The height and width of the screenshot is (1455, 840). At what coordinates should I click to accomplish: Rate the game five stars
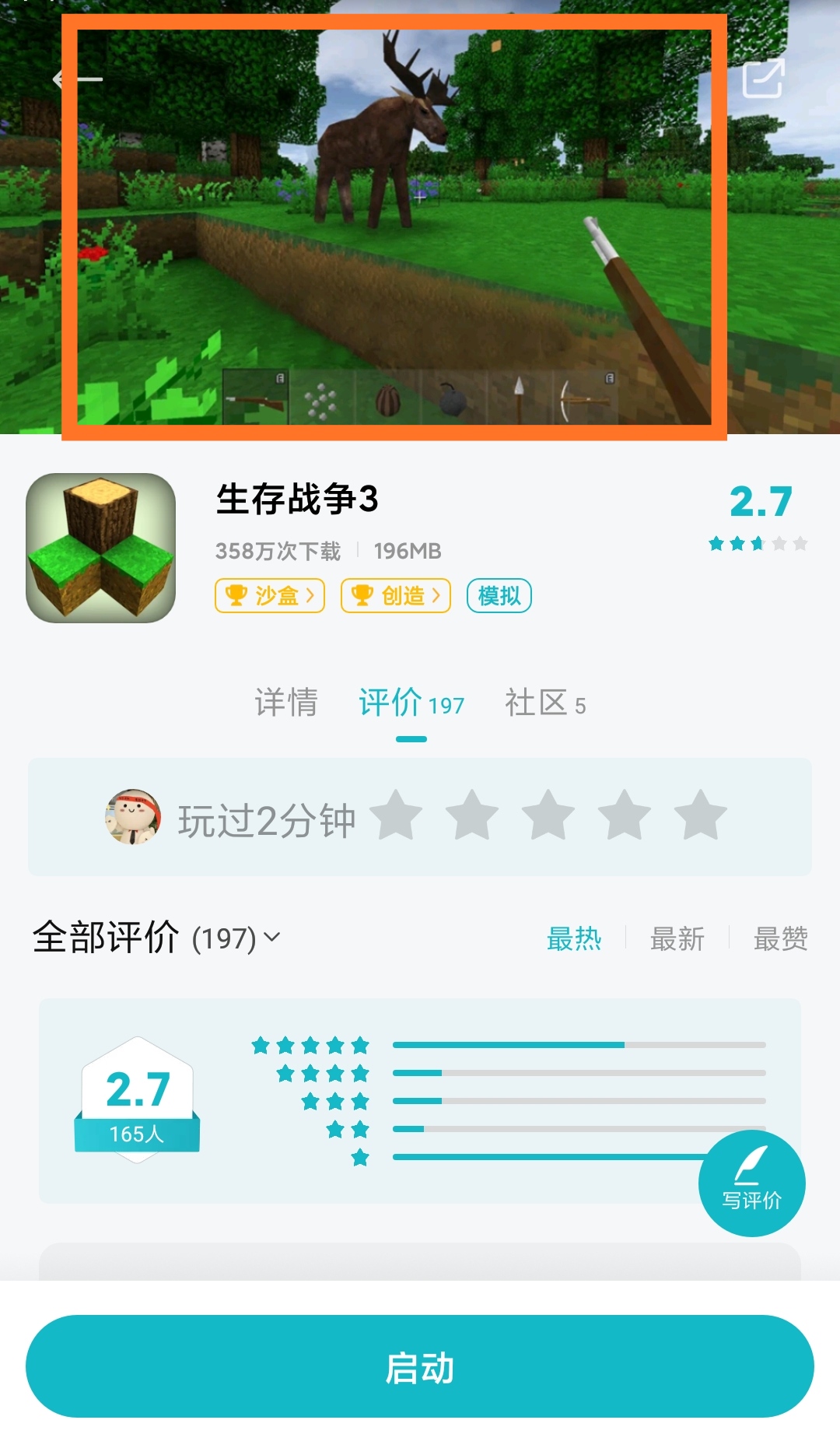700,816
